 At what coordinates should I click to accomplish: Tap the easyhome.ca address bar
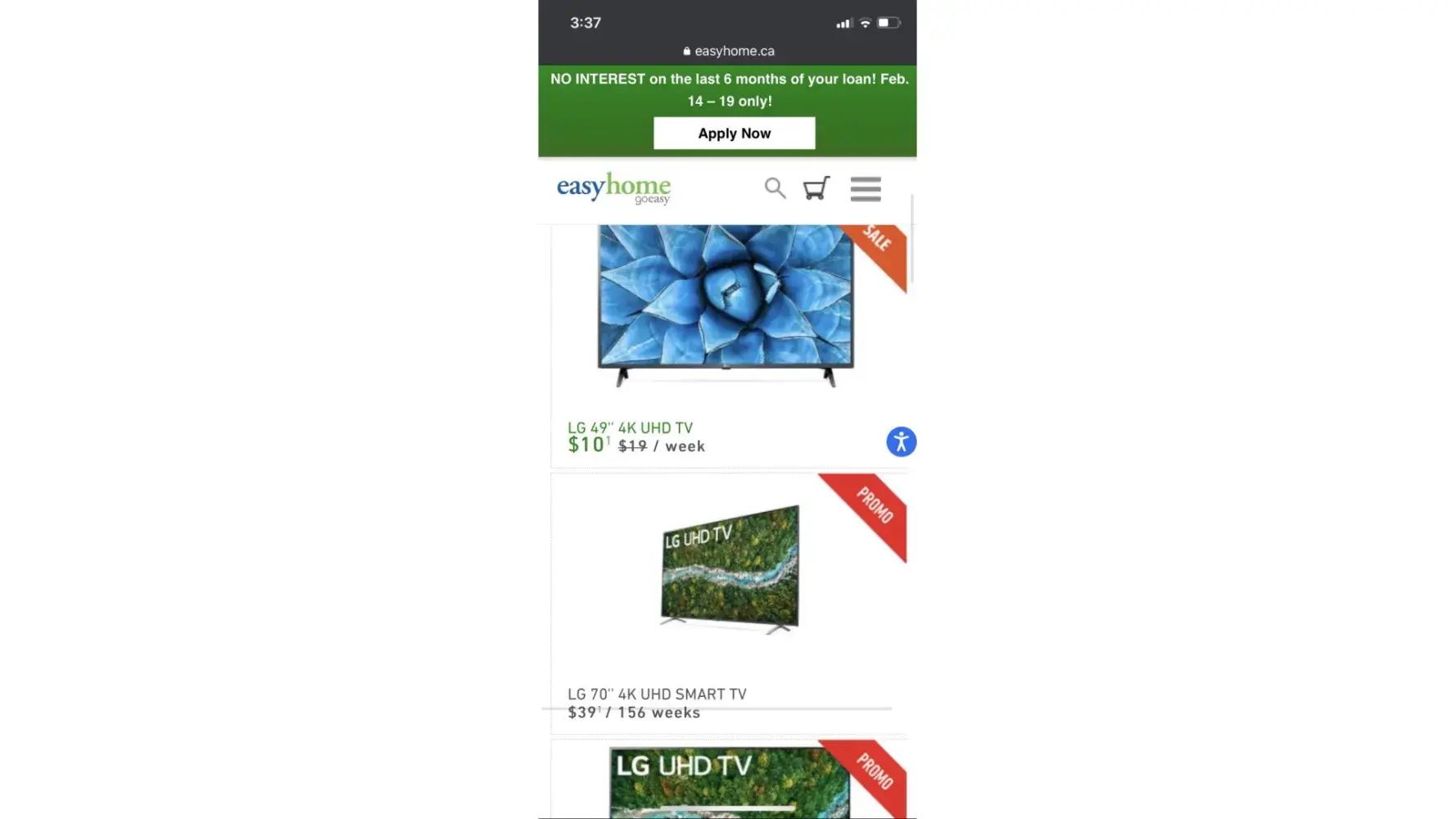[728, 51]
